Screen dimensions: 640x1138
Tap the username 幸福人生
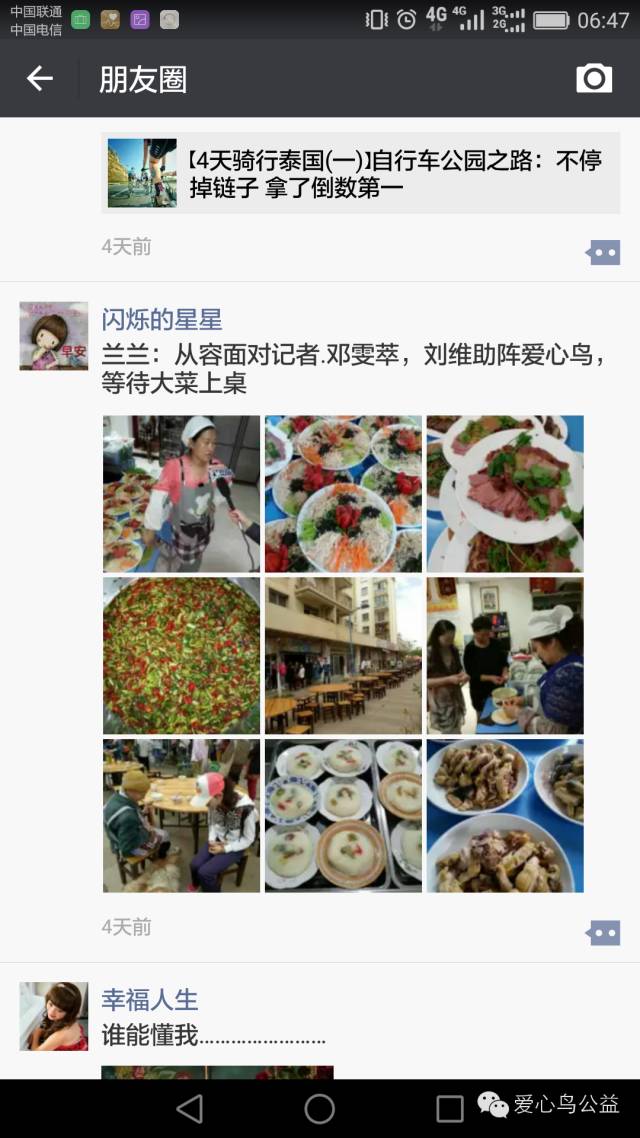coord(150,999)
